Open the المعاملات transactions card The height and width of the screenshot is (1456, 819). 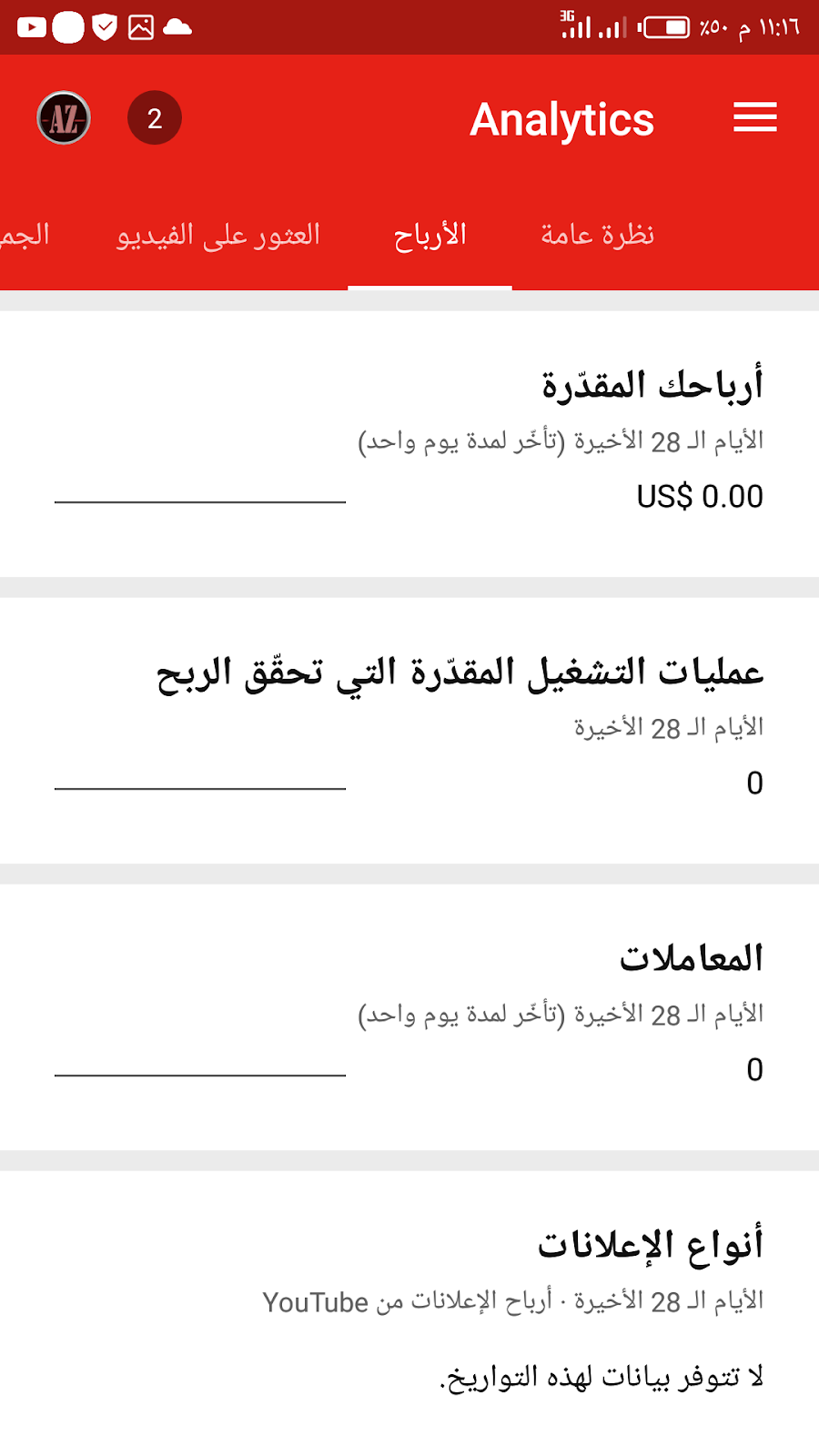tap(409, 1016)
